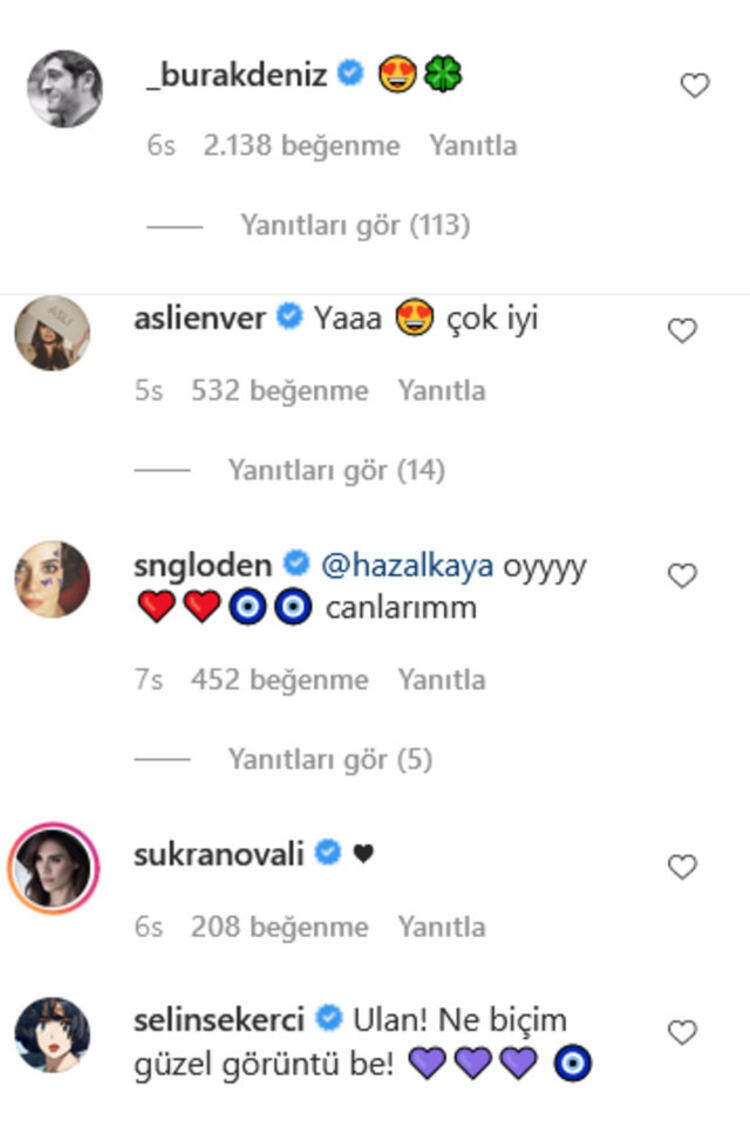Viewport: 750px width, 1121px height.
Task: Like _burakdeniz's comment
Action: 694,86
